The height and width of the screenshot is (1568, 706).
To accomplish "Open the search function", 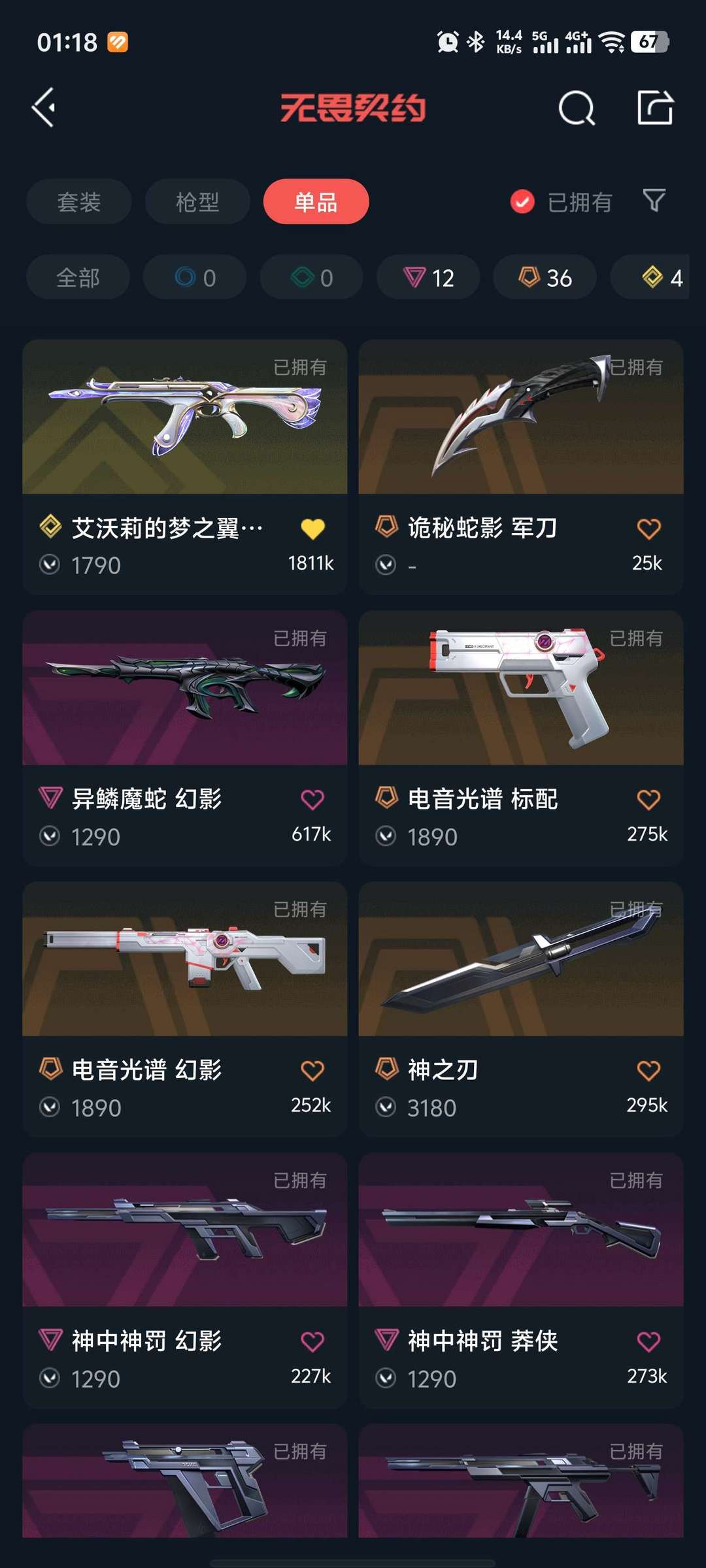I will click(577, 108).
